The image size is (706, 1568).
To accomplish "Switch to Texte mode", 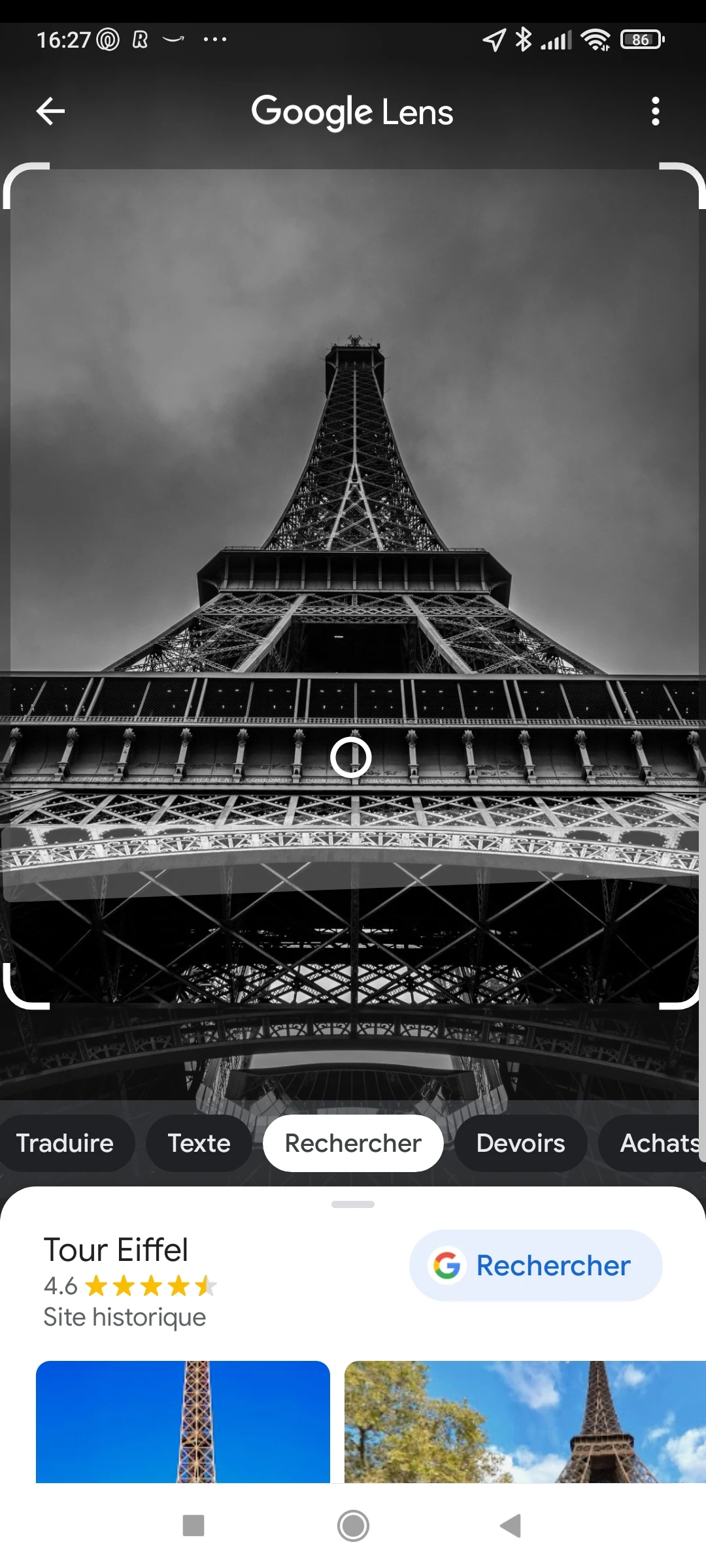I will (x=199, y=1143).
